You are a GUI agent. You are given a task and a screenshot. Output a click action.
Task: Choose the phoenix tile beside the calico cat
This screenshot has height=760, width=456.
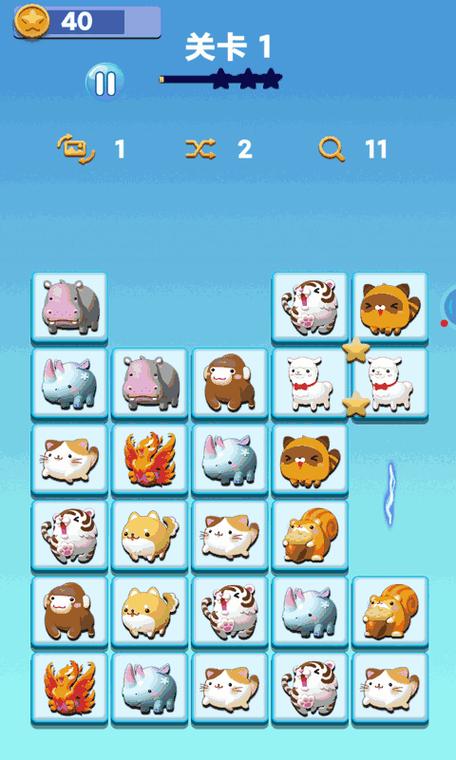pos(149,459)
